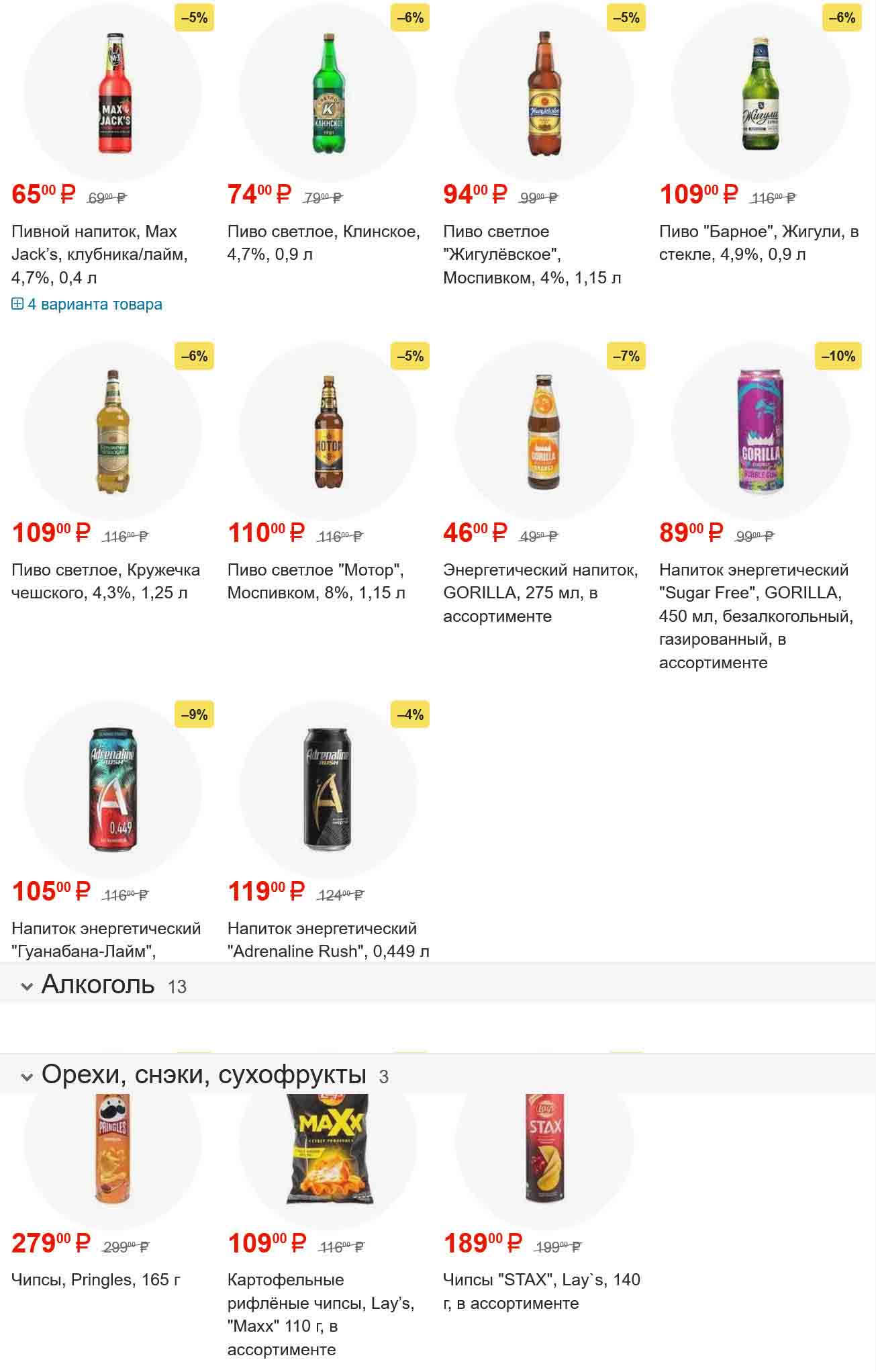876x1372 pixels.
Task: Open Pringles chips 165 г product
Action: pyautogui.click(x=96, y=1279)
